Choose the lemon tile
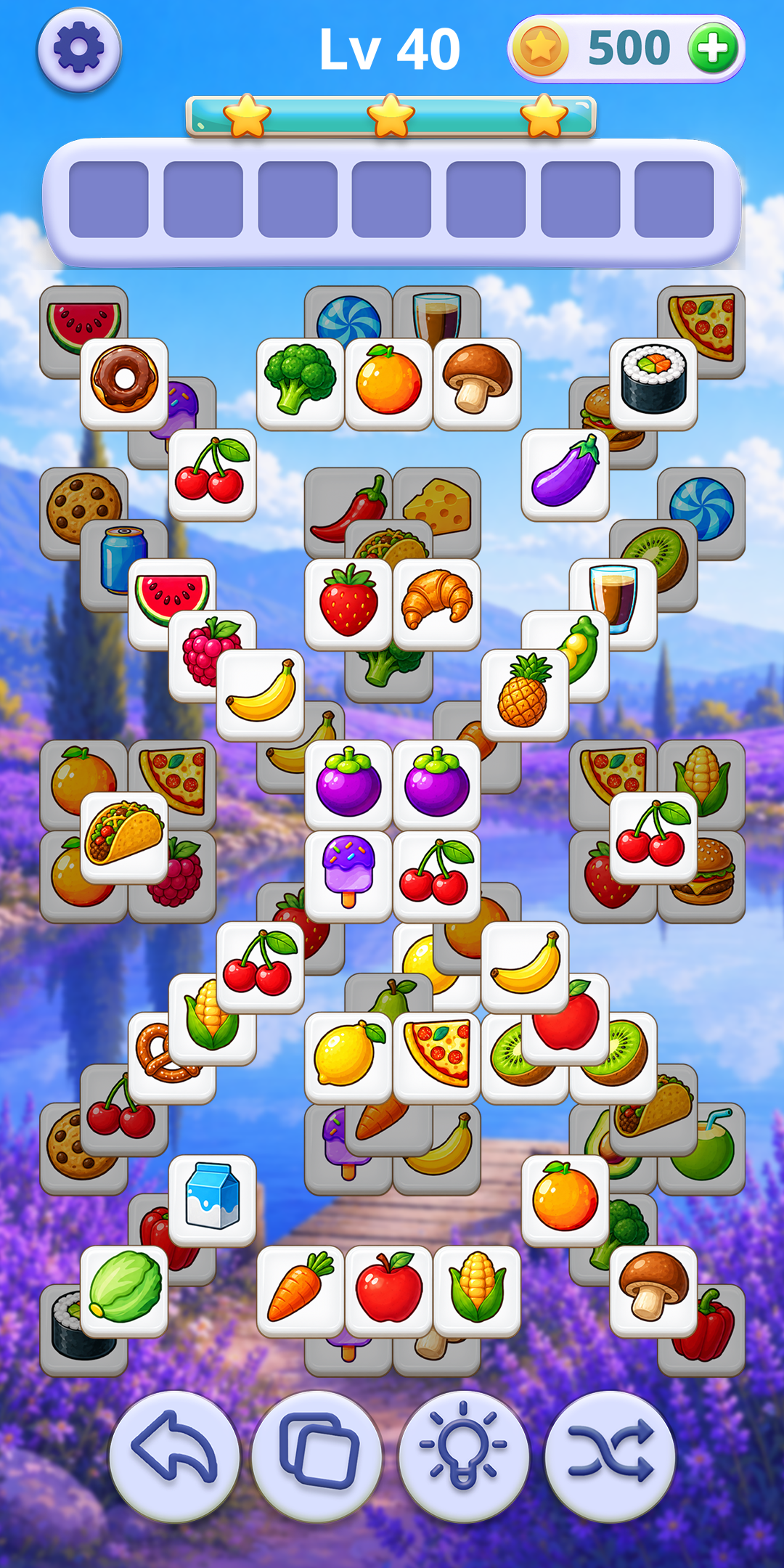The image size is (784, 1568). point(348,1058)
